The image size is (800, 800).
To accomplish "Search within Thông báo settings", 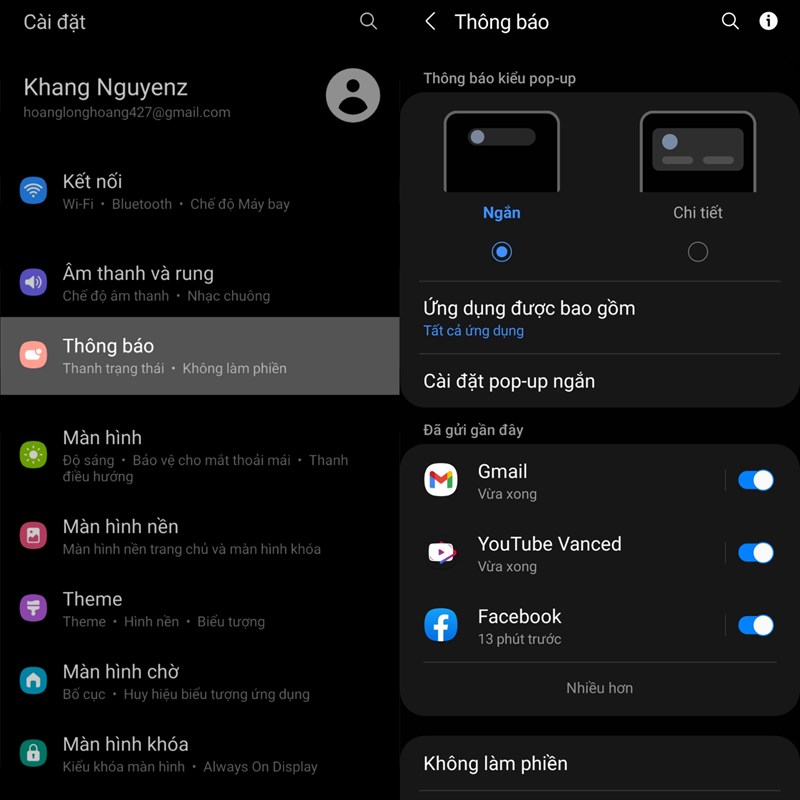I will click(x=730, y=21).
